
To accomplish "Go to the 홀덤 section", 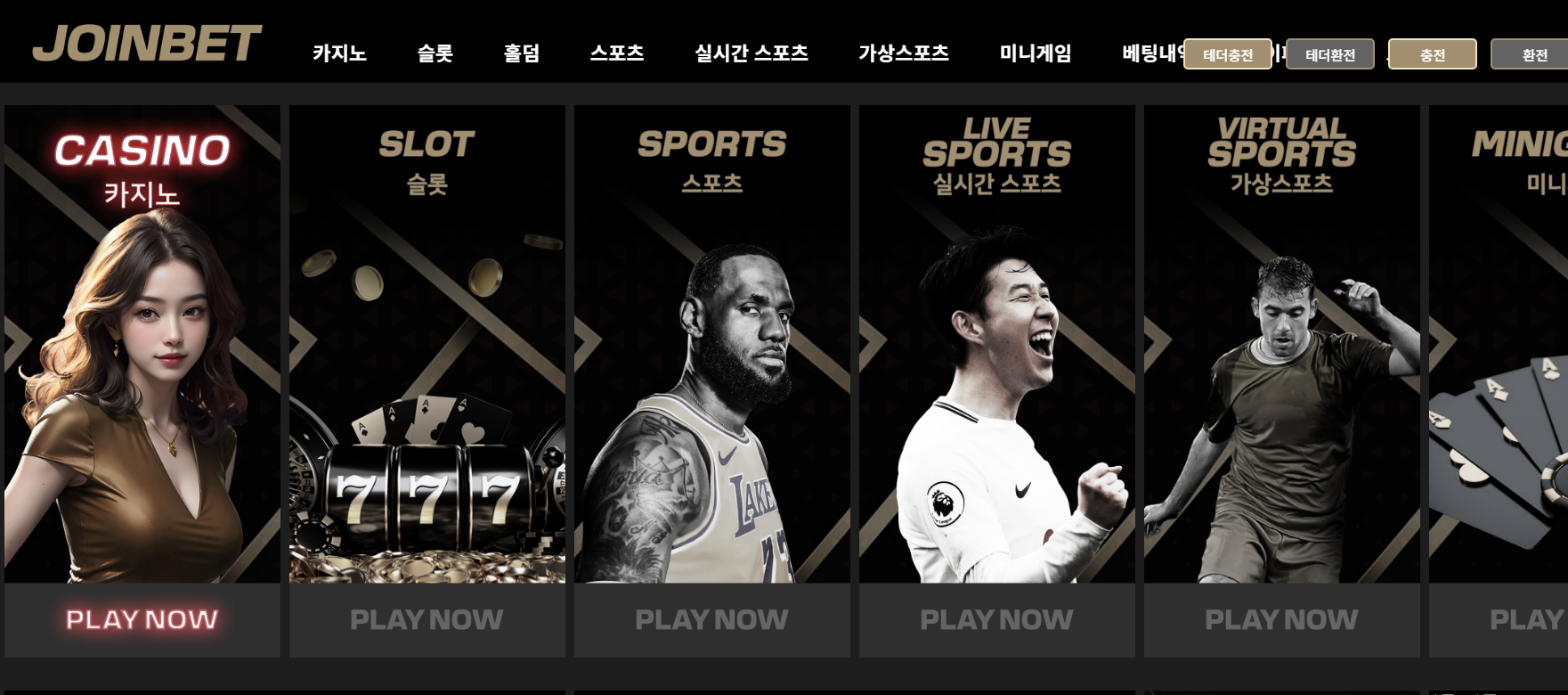I will pos(521,53).
